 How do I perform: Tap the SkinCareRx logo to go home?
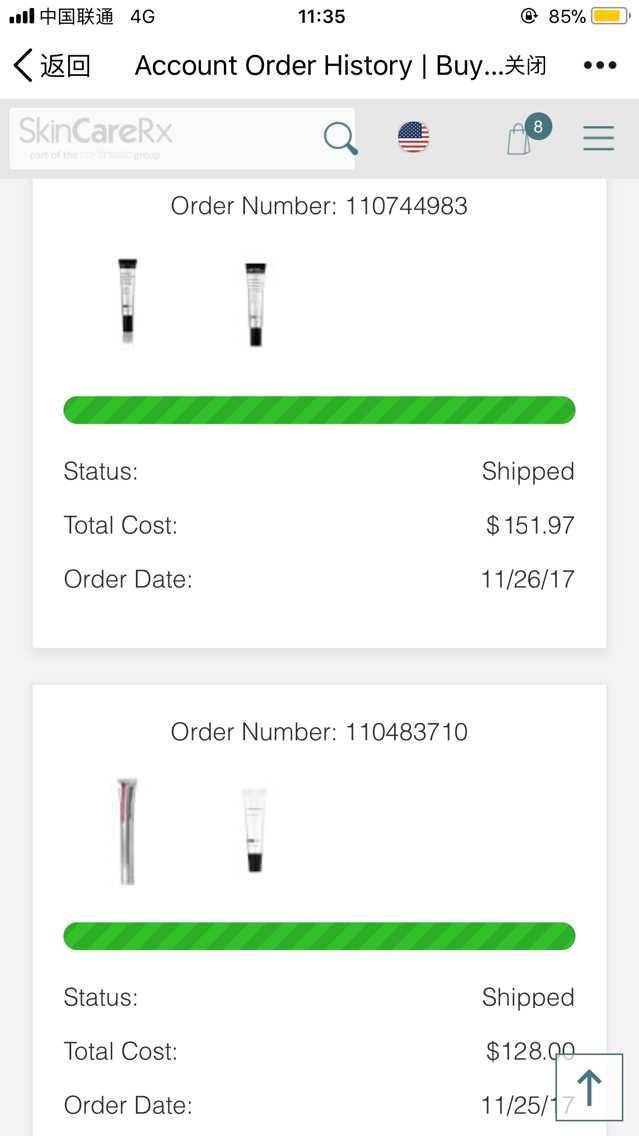point(96,136)
